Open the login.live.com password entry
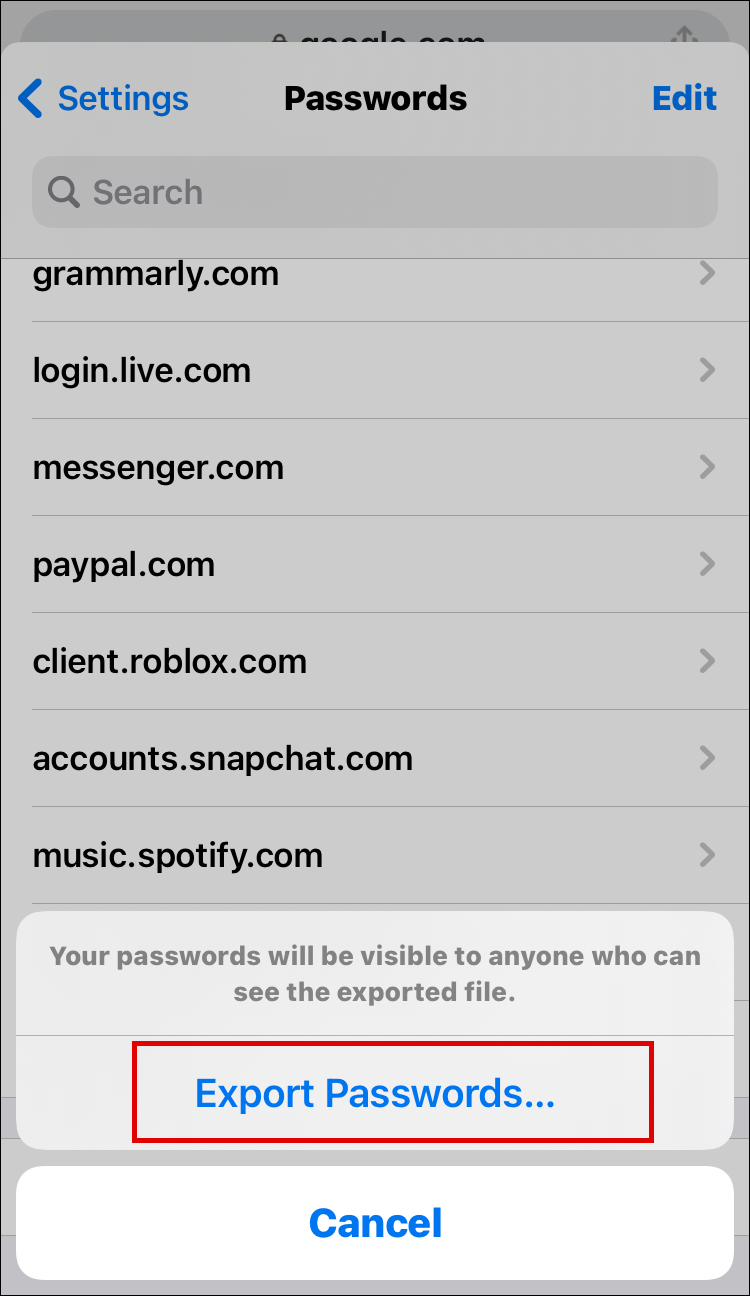 click(x=375, y=371)
